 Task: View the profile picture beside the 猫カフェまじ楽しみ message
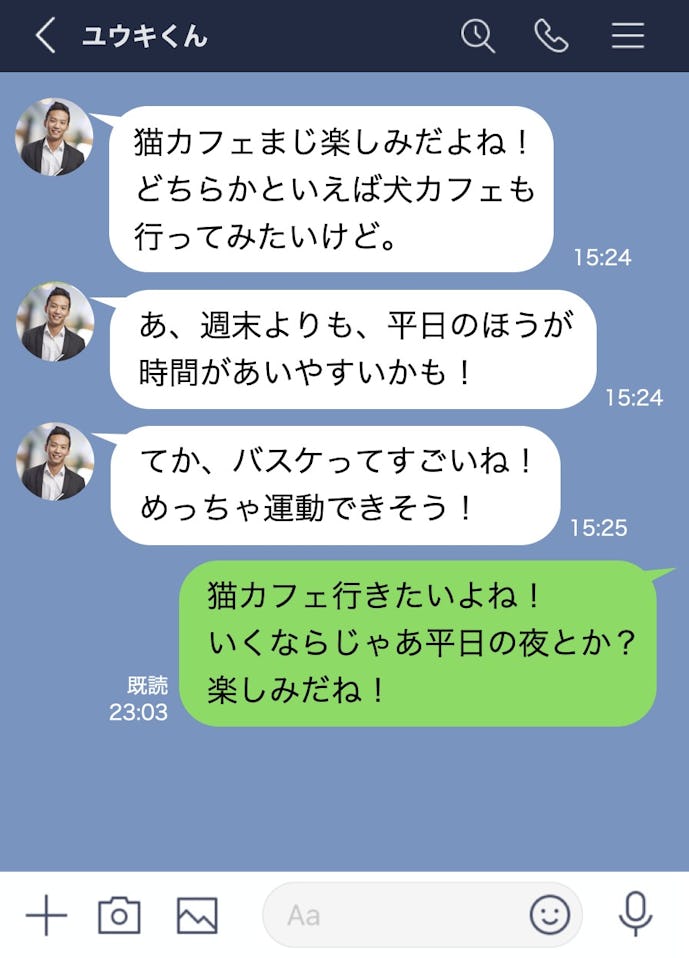[54, 137]
